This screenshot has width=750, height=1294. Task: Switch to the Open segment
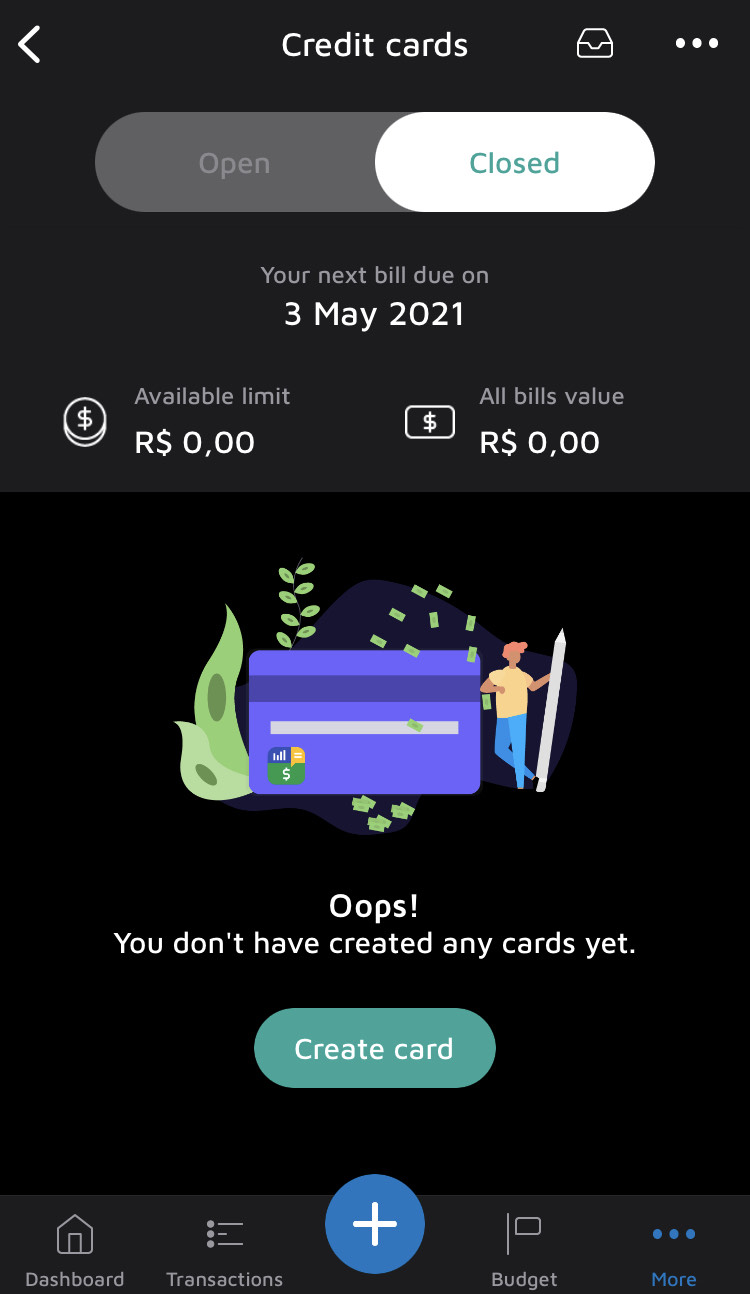pyautogui.click(x=235, y=163)
